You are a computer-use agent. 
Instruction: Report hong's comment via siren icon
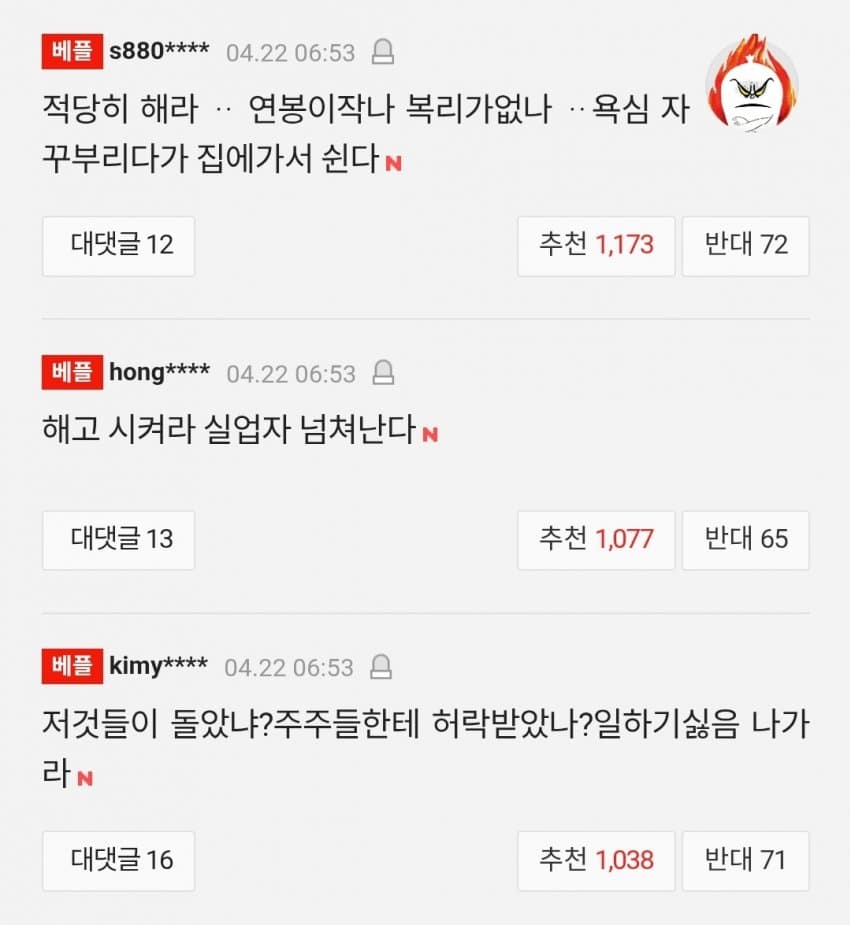[382, 373]
